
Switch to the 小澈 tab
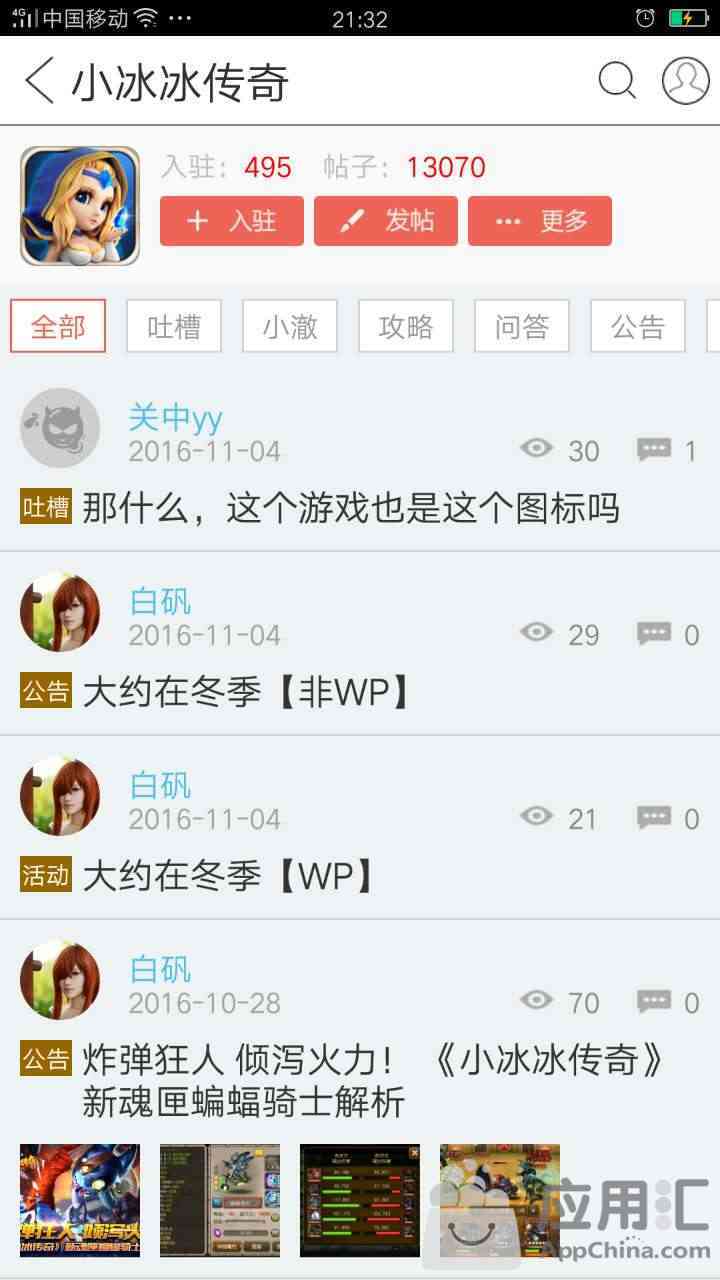point(290,326)
